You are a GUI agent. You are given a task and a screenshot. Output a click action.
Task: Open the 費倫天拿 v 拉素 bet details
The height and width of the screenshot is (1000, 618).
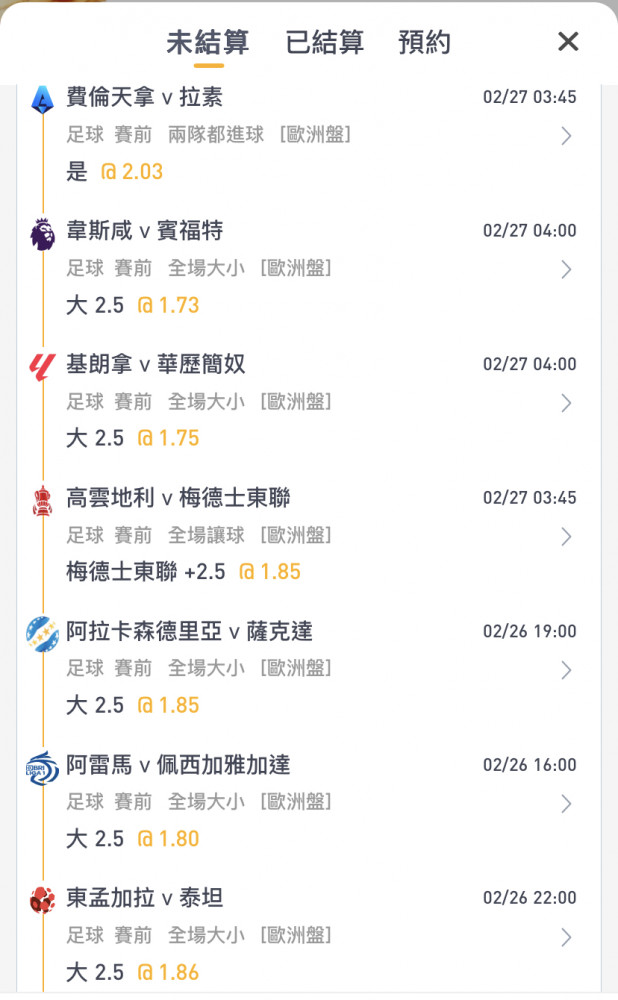coord(566,136)
